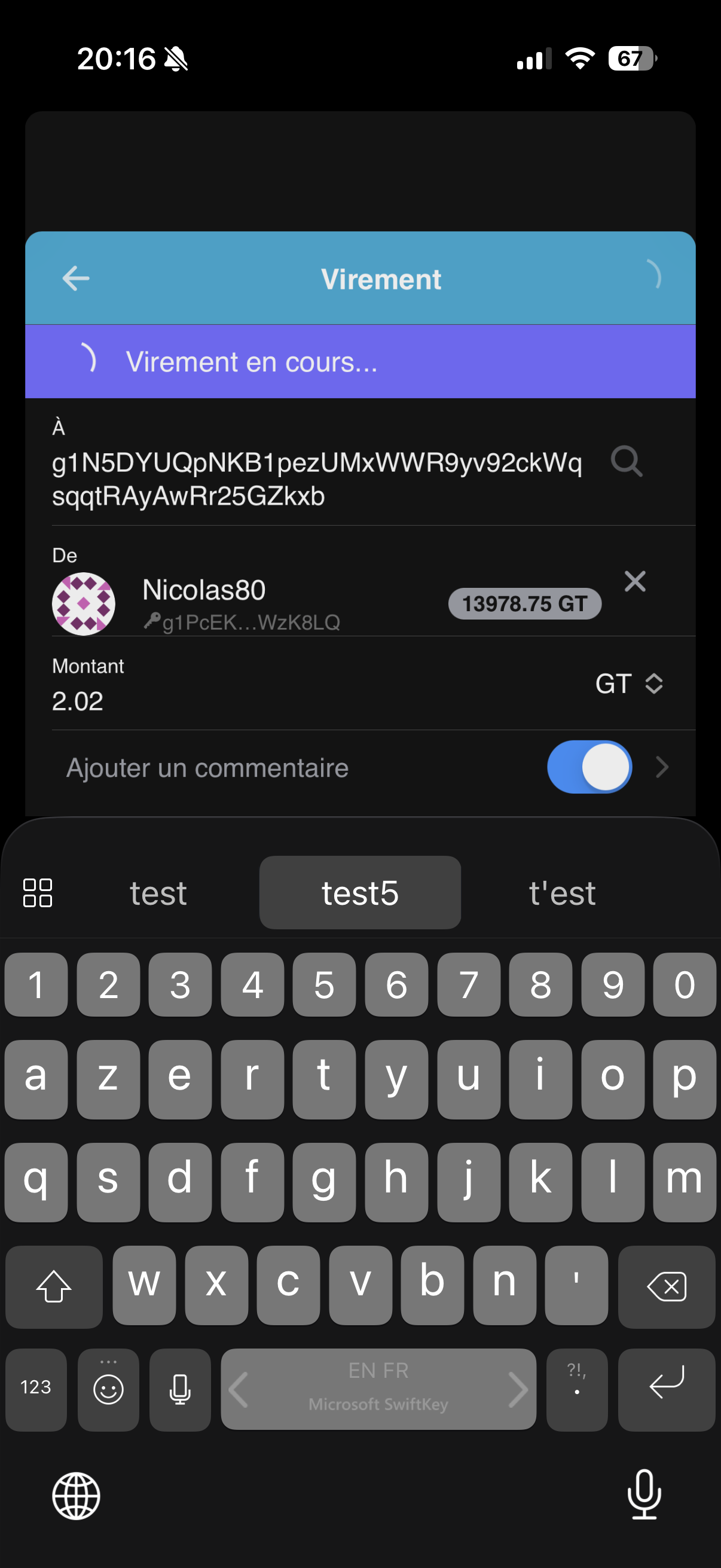Search for a recipient address
This screenshot has width=721, height=1568.
(x=627, y=462)
